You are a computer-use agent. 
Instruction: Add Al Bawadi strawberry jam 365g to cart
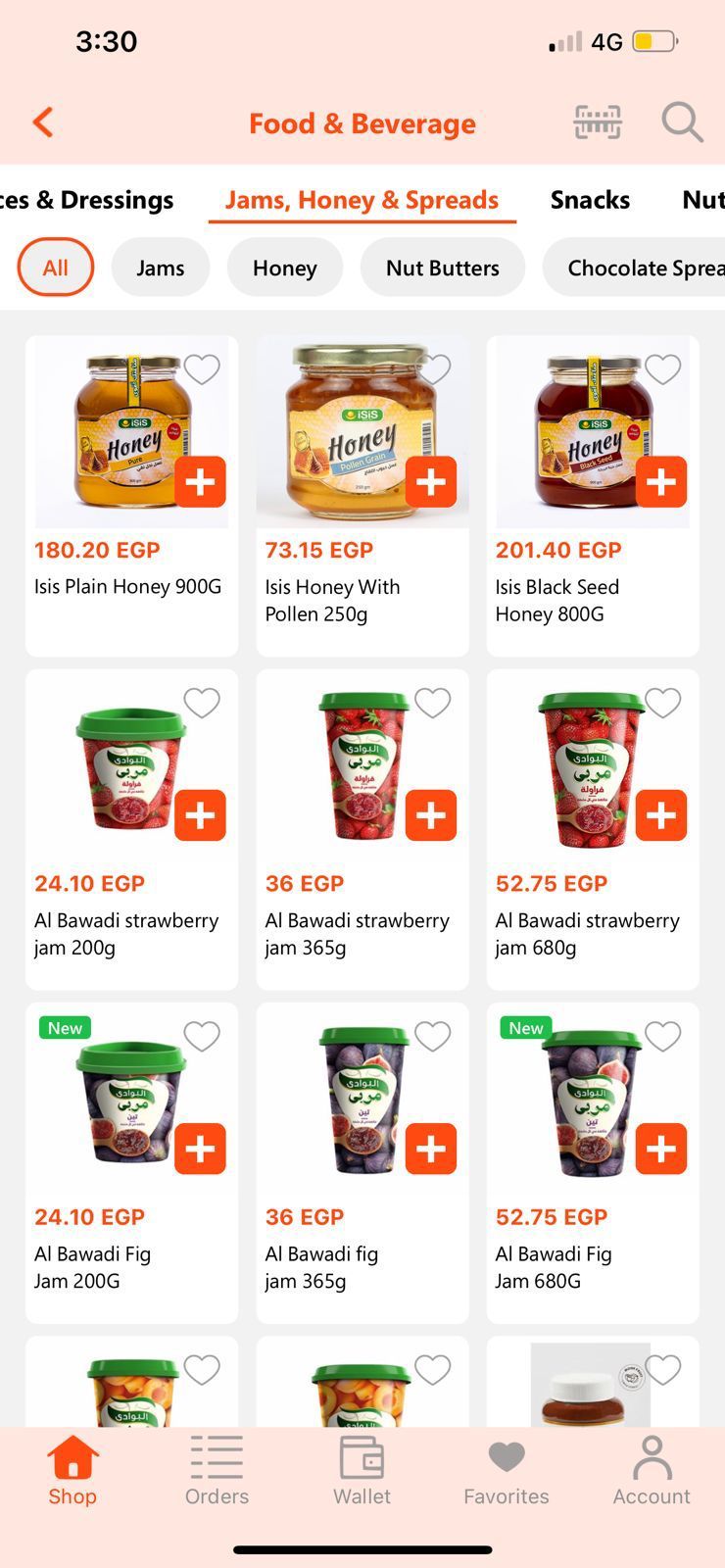click(x=431, y=814)
